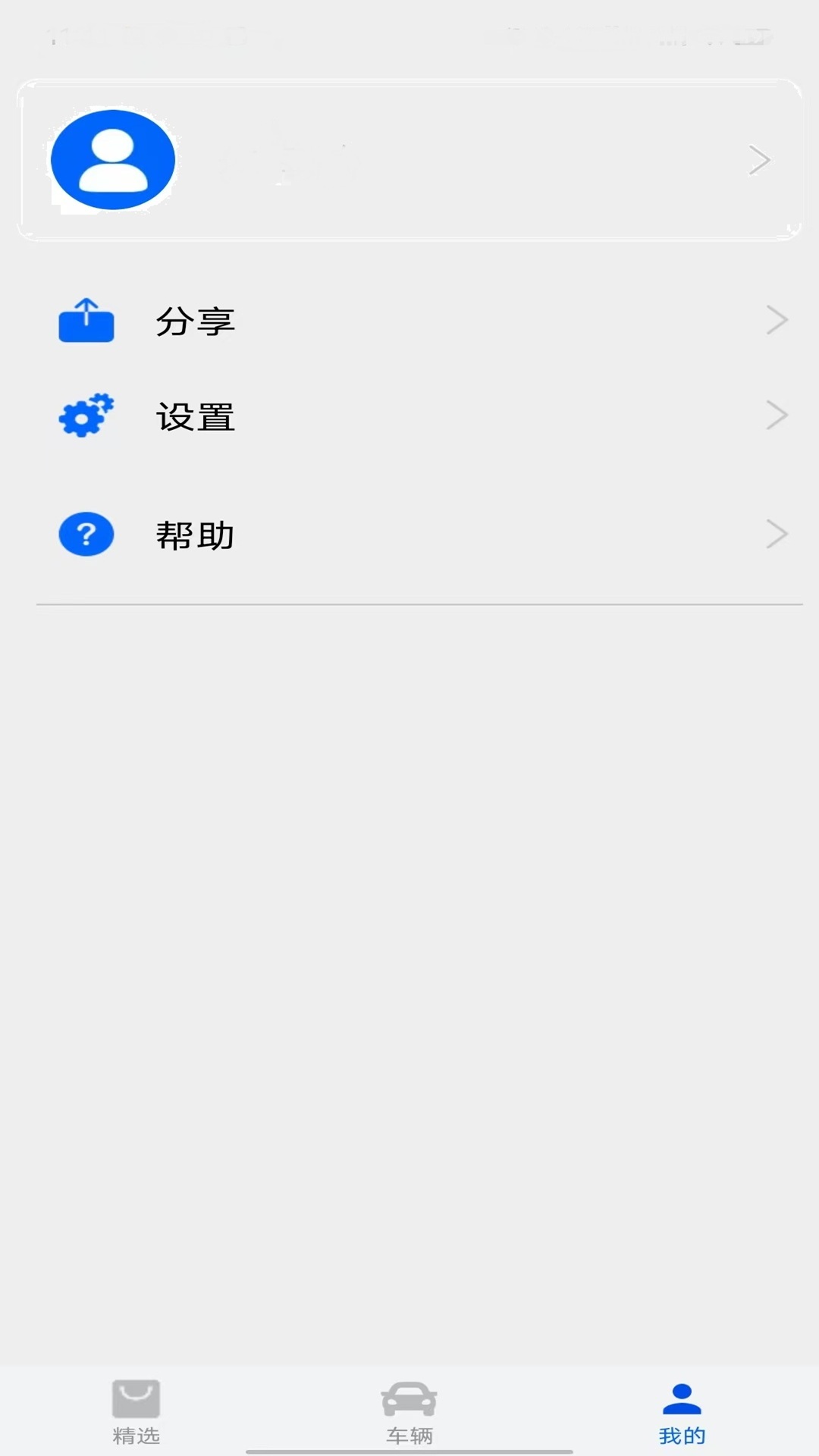Tap the 分享 text label
The width and height of the screenshot is (819, 1456).
195,320
